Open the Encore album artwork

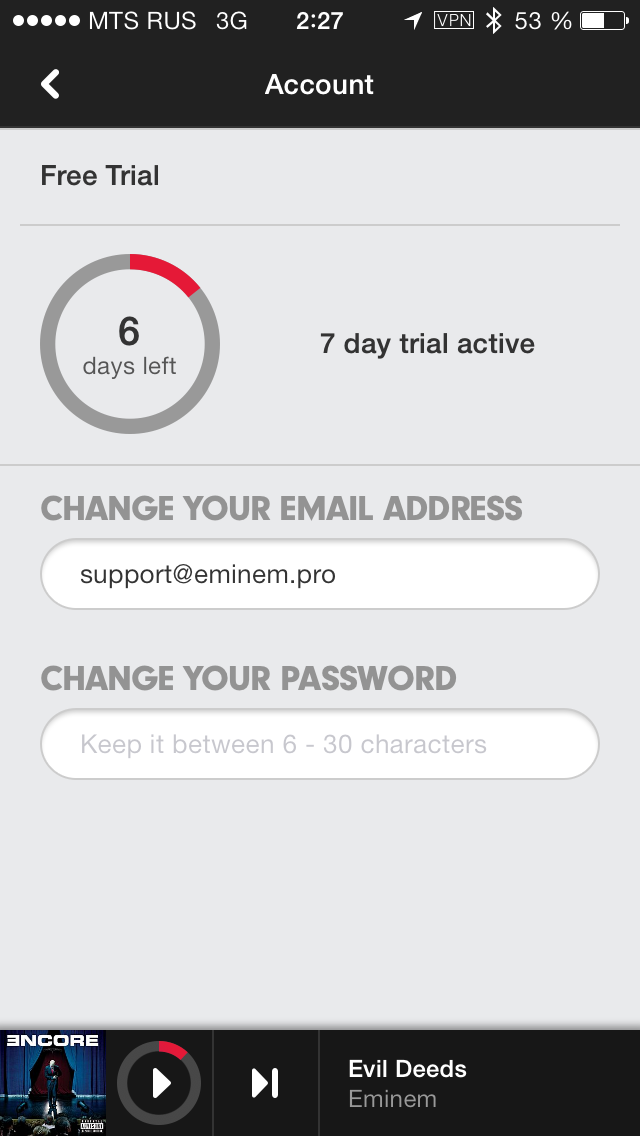53,1083
